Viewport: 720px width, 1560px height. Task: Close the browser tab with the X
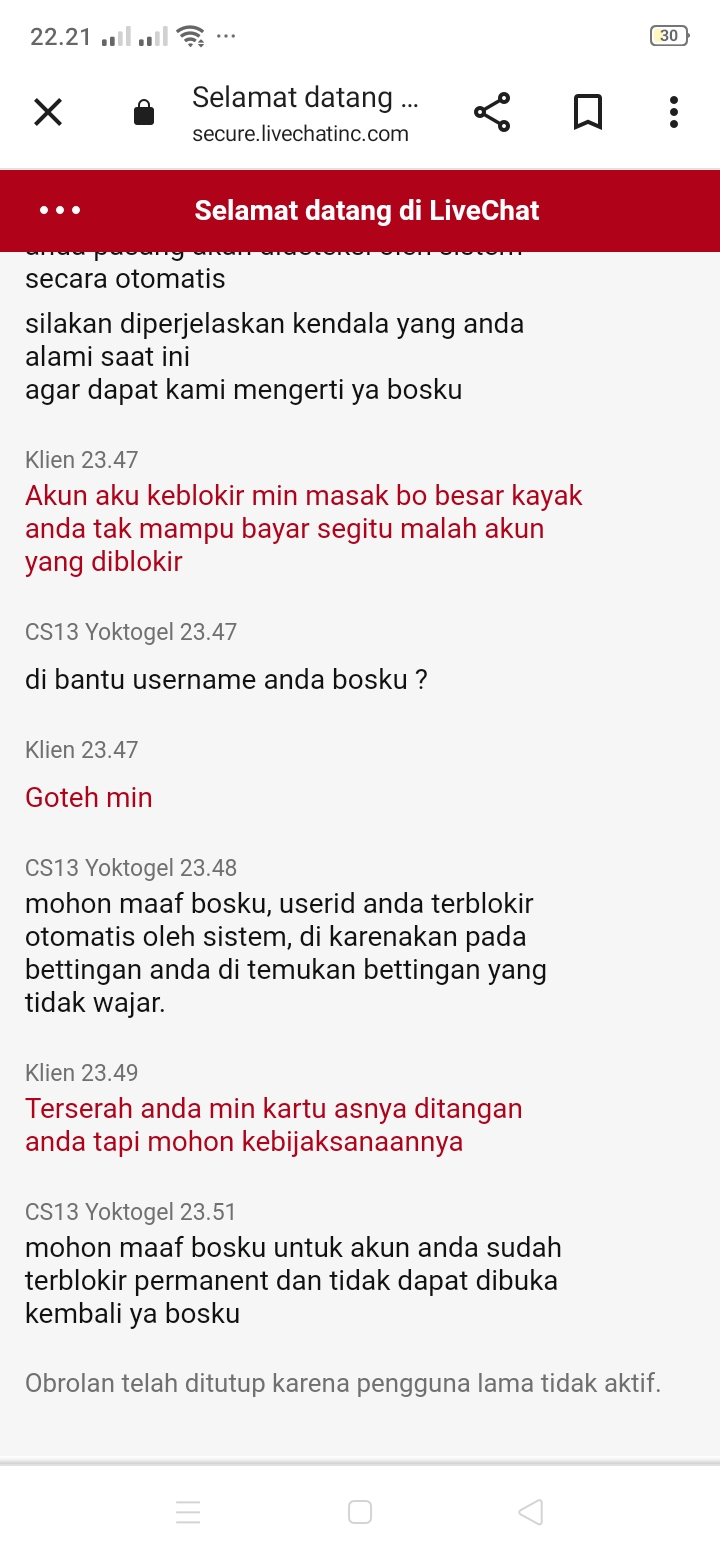(x=47, y=112)
